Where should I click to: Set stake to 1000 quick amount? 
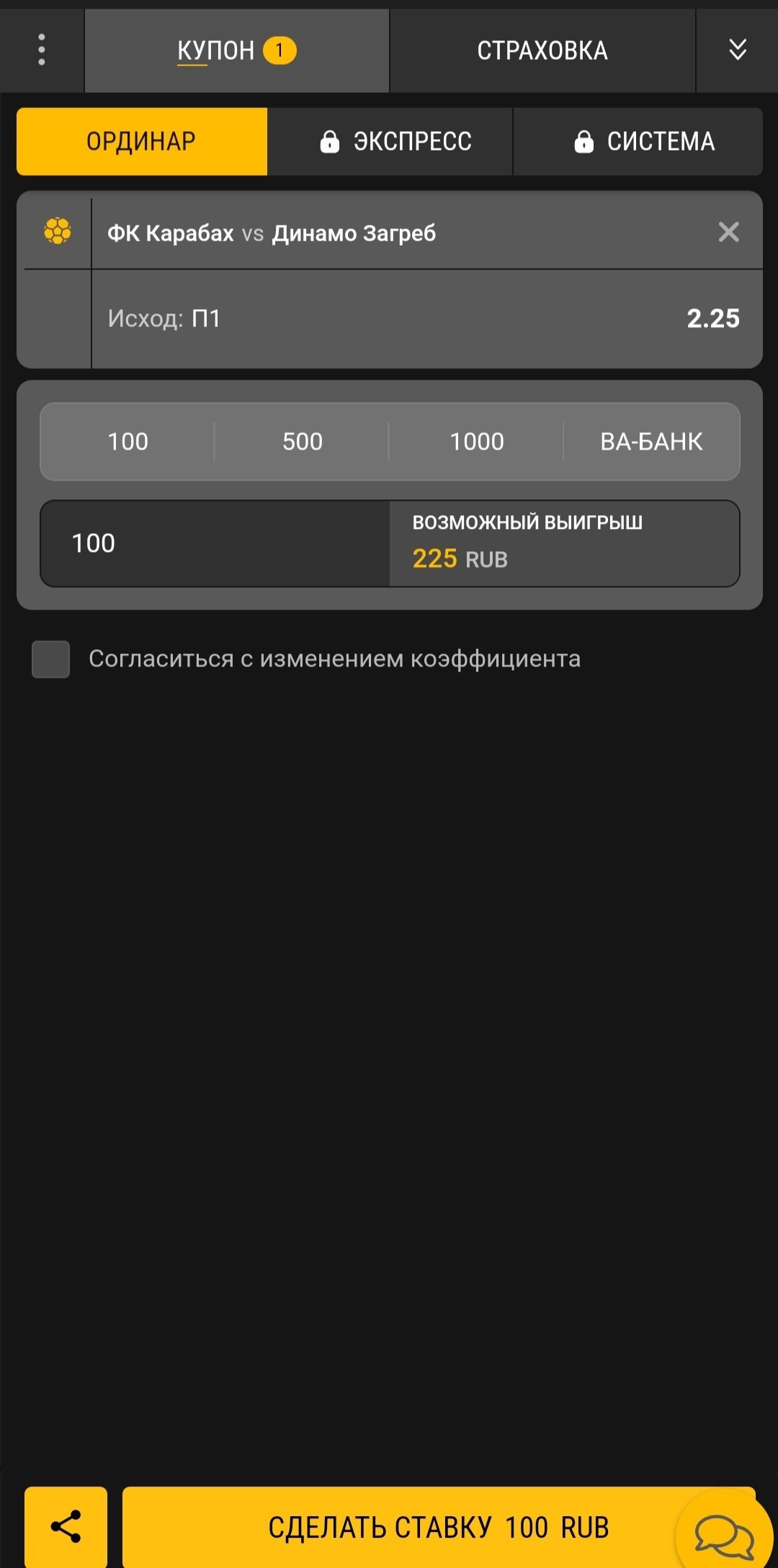(x=476, y=441)
